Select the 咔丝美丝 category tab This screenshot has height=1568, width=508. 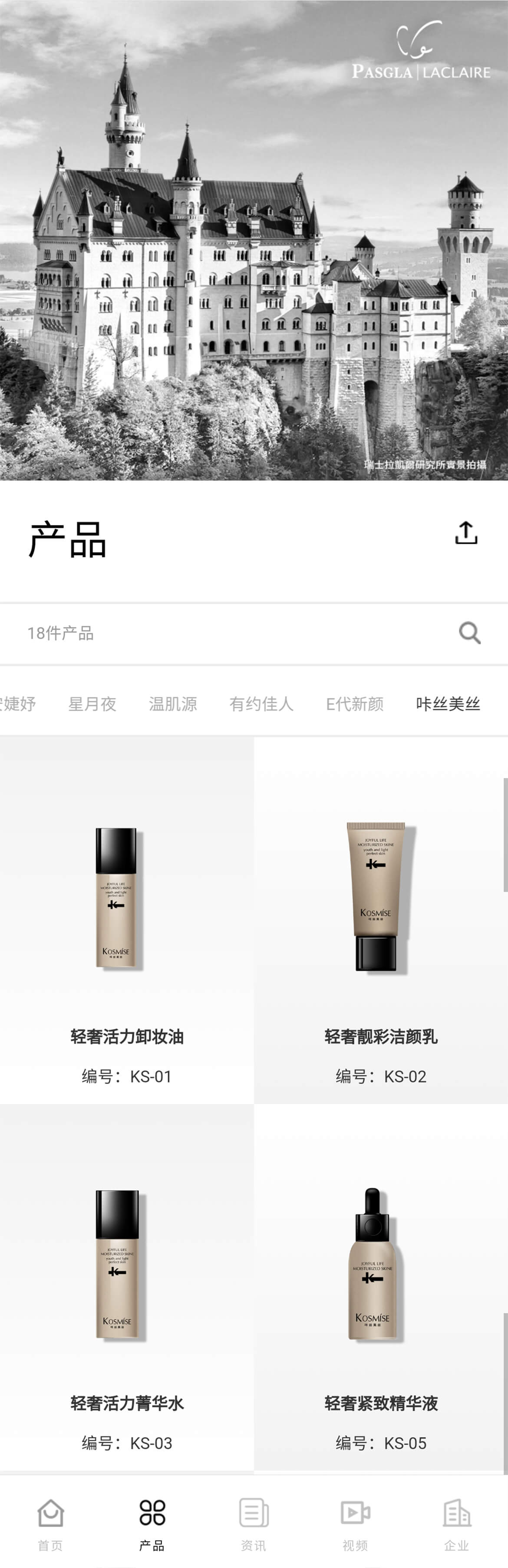tap(448, 704)
